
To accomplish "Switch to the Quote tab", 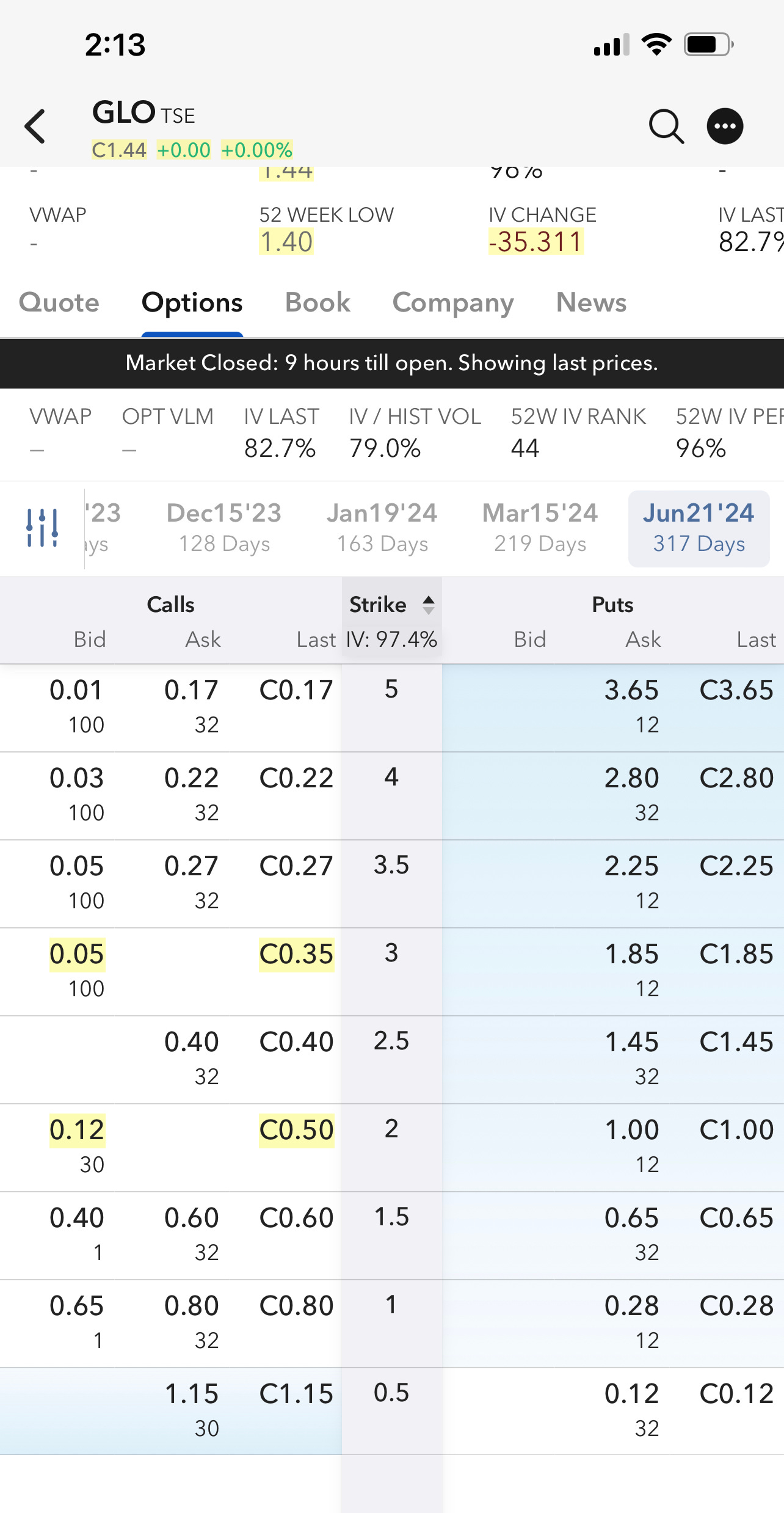I will (x=59, y=303).
